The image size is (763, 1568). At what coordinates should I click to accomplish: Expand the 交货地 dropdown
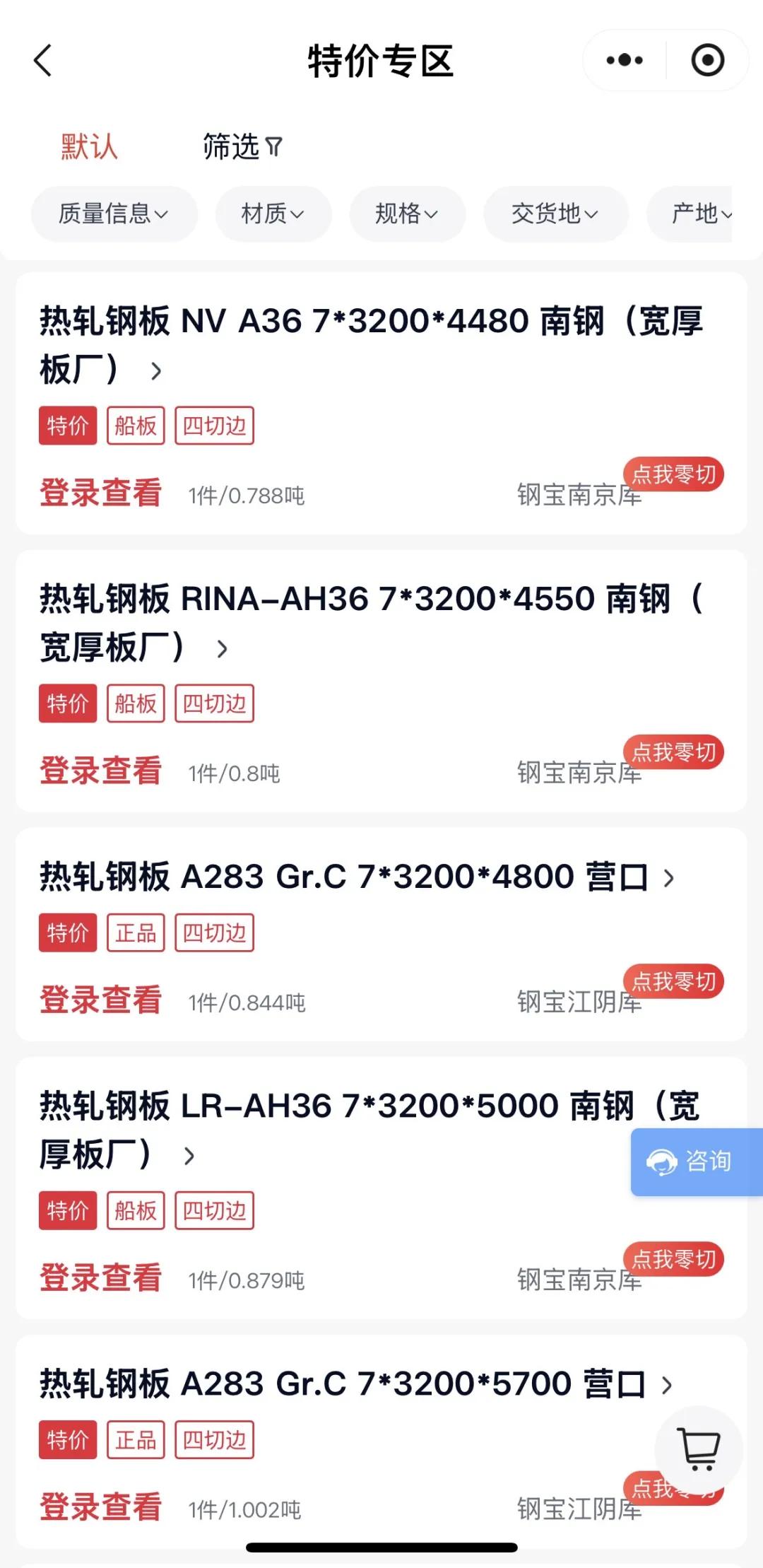tap(555, 213)
